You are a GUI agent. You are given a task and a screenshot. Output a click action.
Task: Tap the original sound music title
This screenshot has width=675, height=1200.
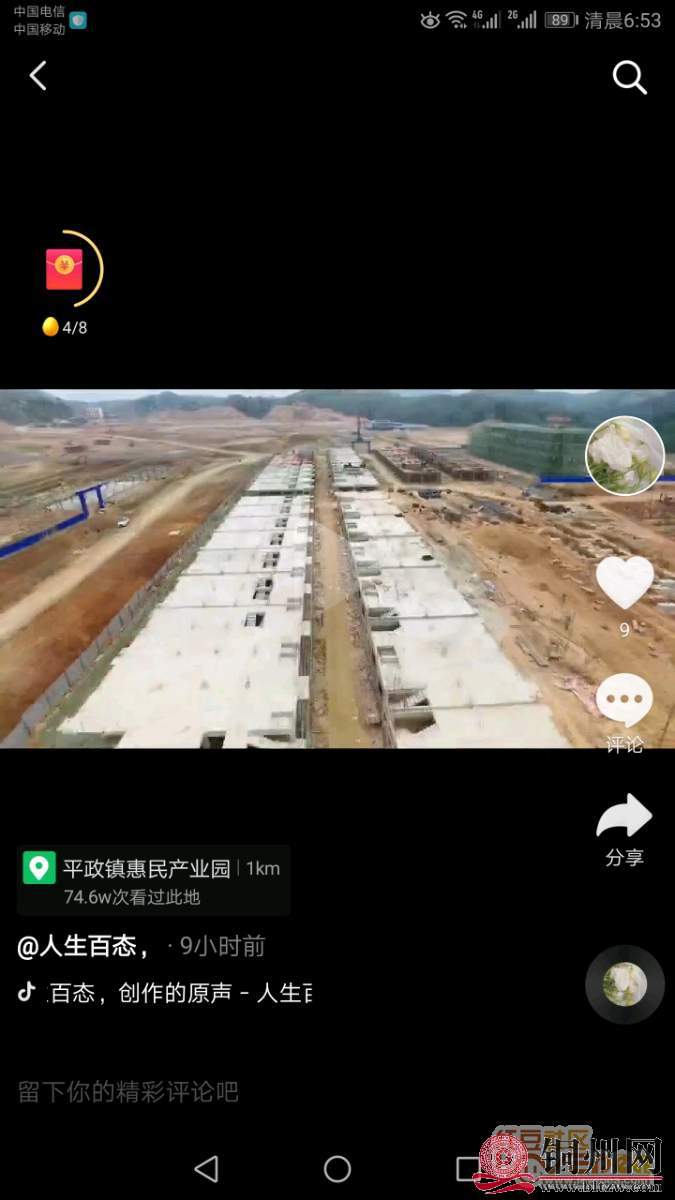[180, 993]
